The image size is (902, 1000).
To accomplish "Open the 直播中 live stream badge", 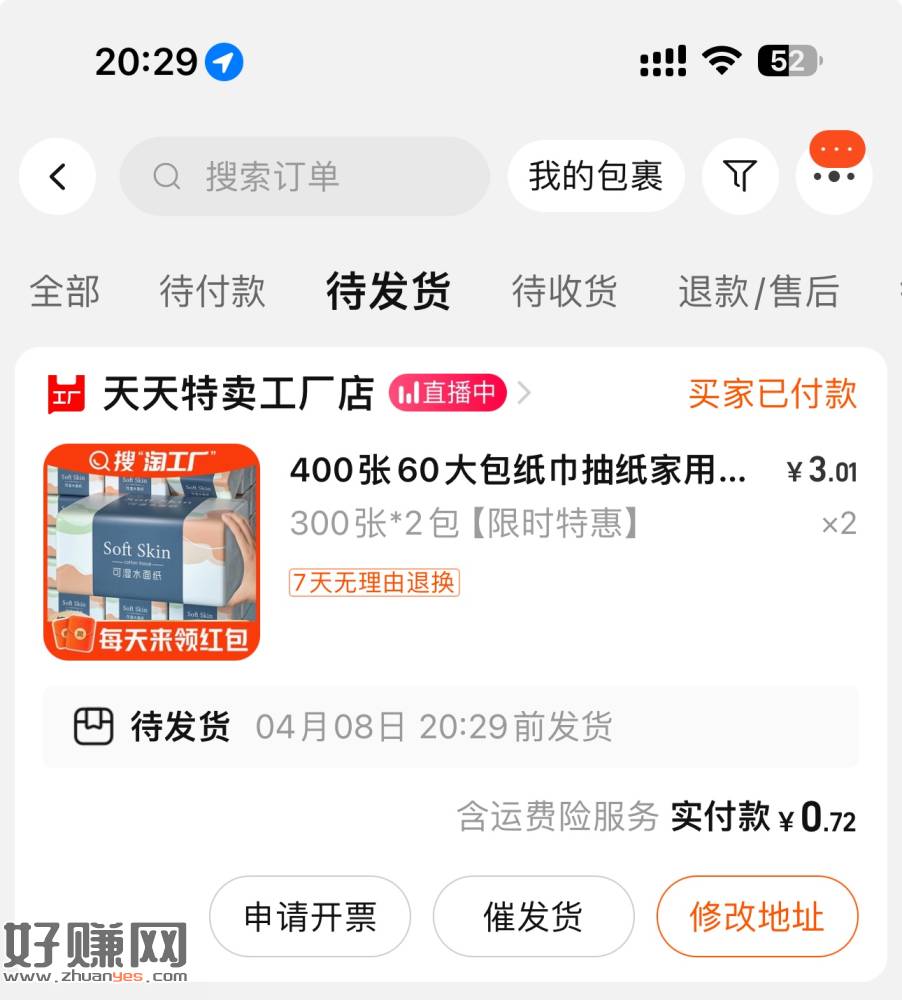I will click(x=448, y=394).
